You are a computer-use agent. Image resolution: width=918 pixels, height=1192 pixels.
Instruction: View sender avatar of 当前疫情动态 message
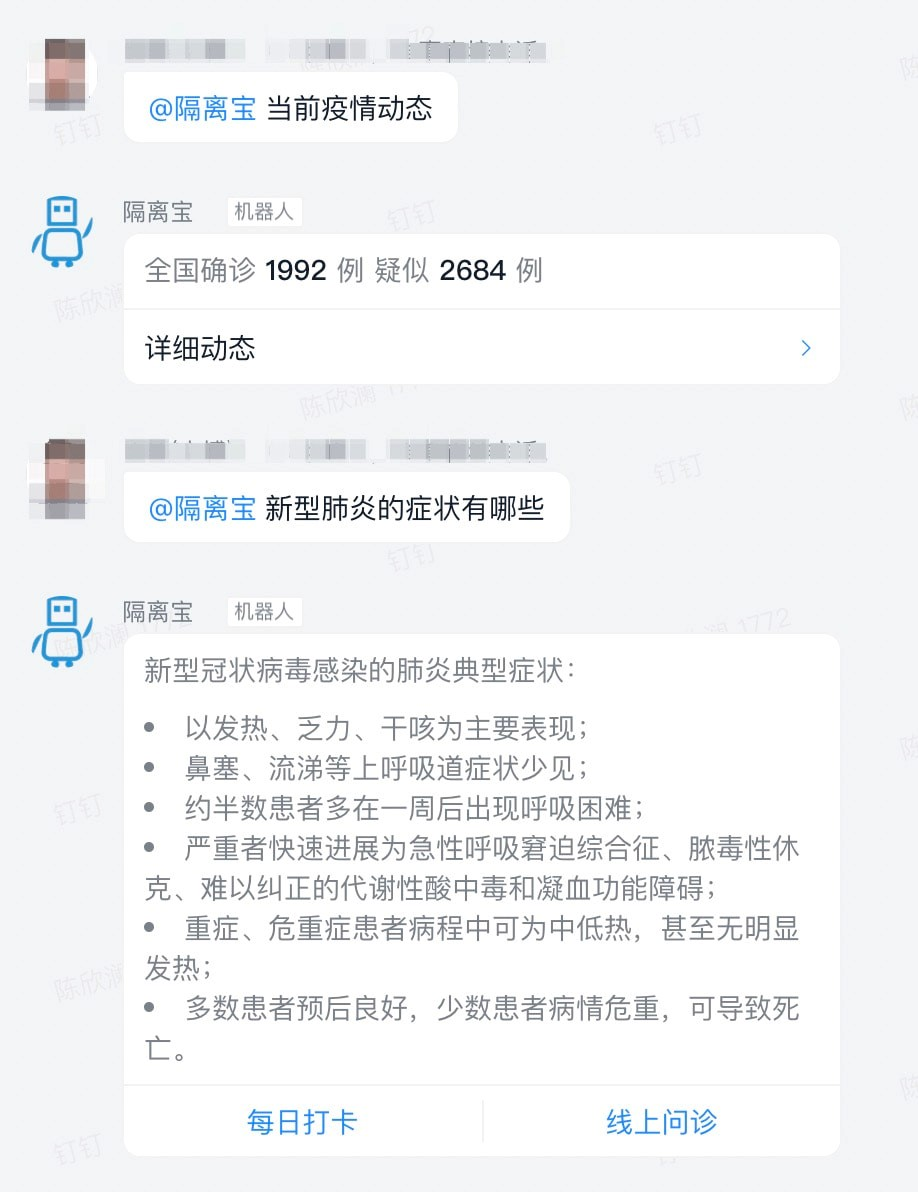click(x=65, y=75)
